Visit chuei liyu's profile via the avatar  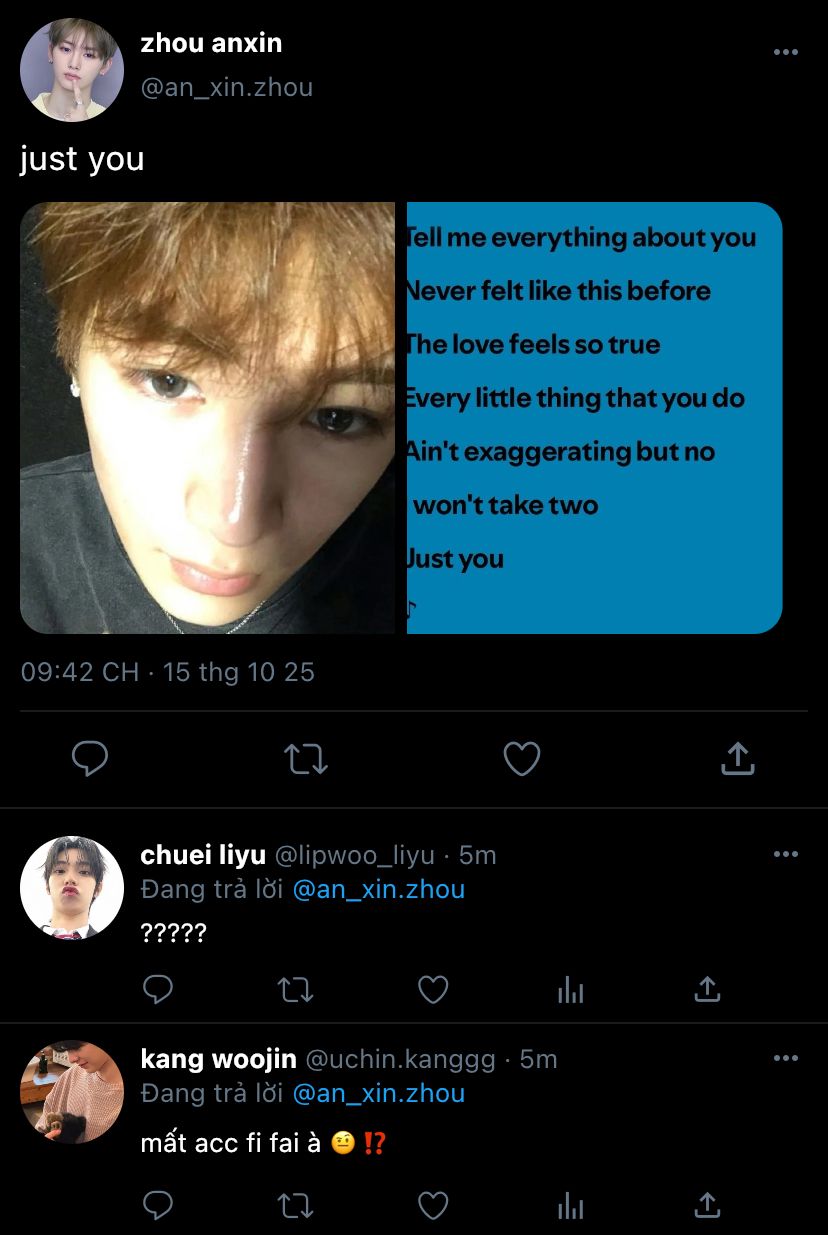(72, 888)
